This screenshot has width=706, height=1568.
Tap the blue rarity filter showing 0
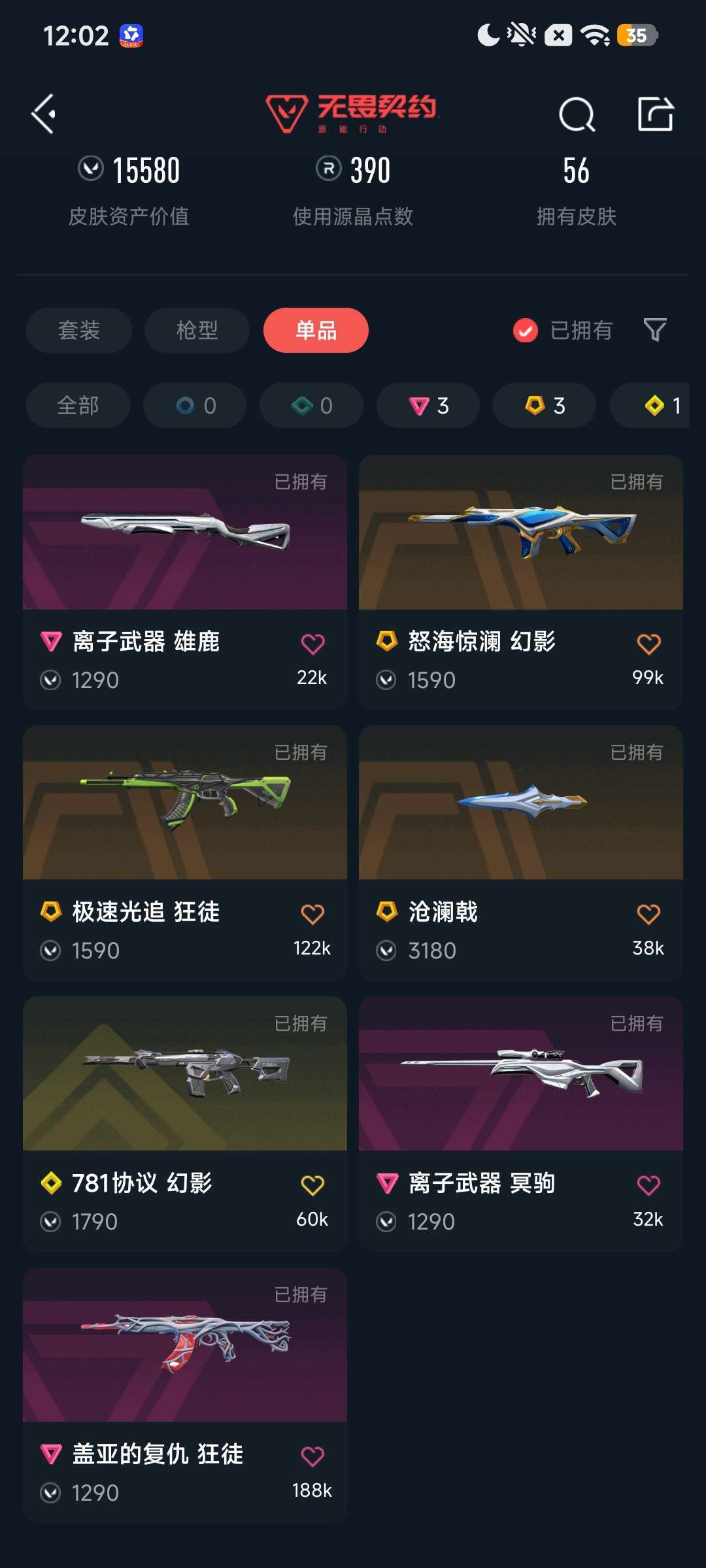194,405
